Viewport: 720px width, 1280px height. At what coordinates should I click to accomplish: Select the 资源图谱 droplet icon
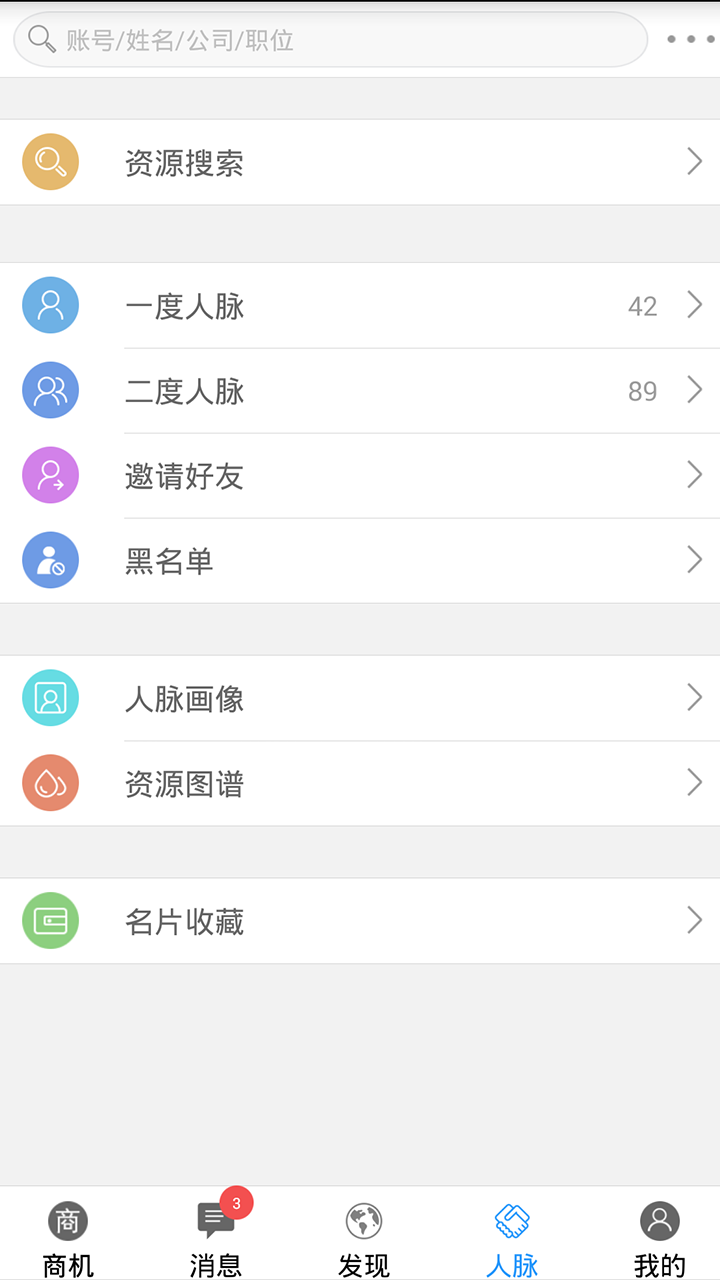50,782
